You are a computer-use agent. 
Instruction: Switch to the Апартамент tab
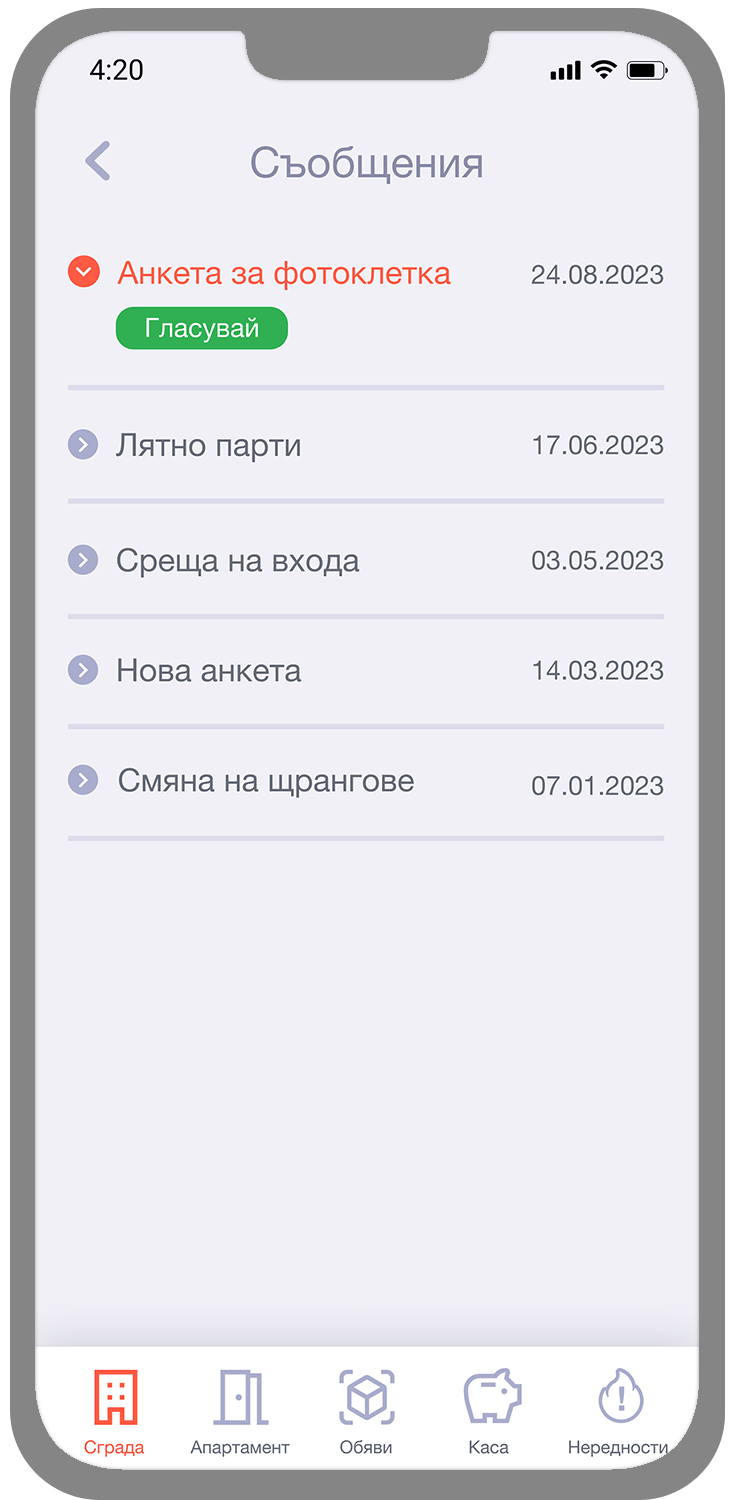pyautogui.click(x=240, y=1410)
